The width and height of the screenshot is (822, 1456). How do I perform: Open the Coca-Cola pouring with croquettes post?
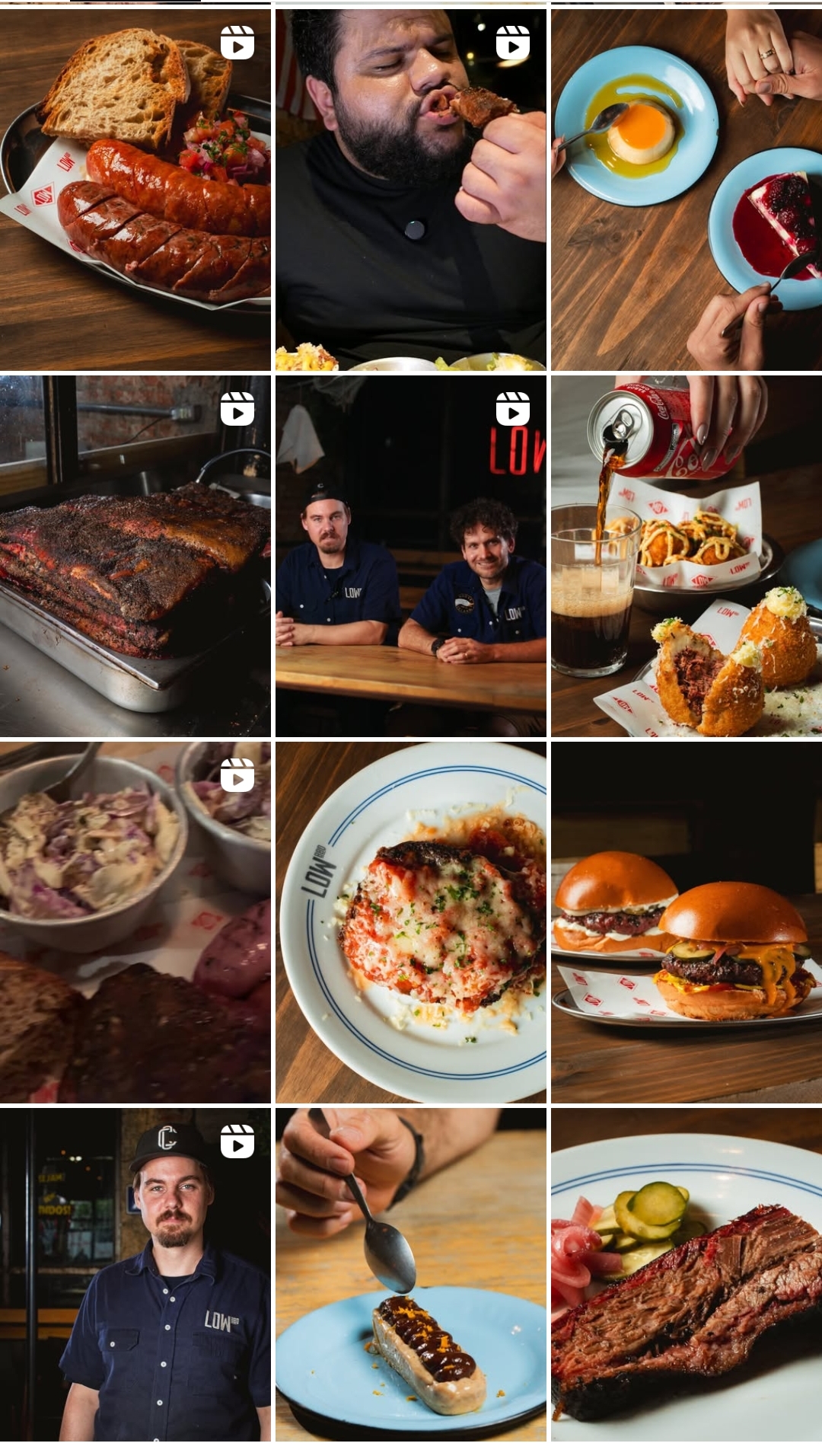(x=686, y=556)
